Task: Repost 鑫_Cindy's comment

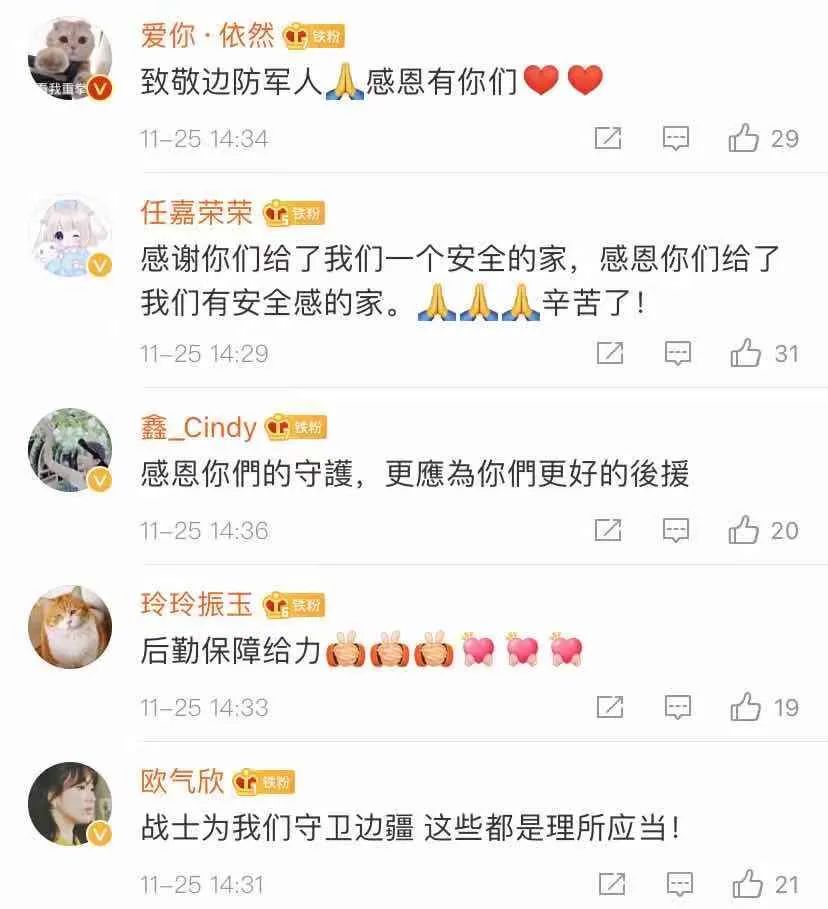Action: (x=609, y=530)
